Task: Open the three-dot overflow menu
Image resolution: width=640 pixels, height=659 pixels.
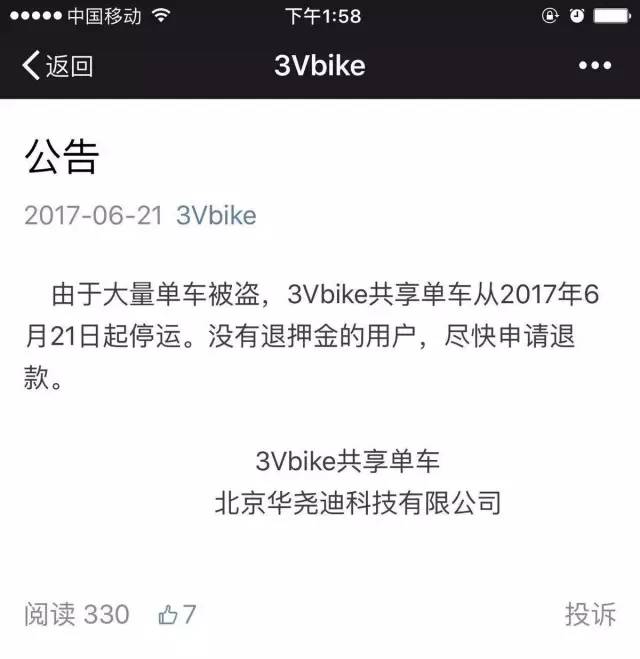Action: pos(595,65)
